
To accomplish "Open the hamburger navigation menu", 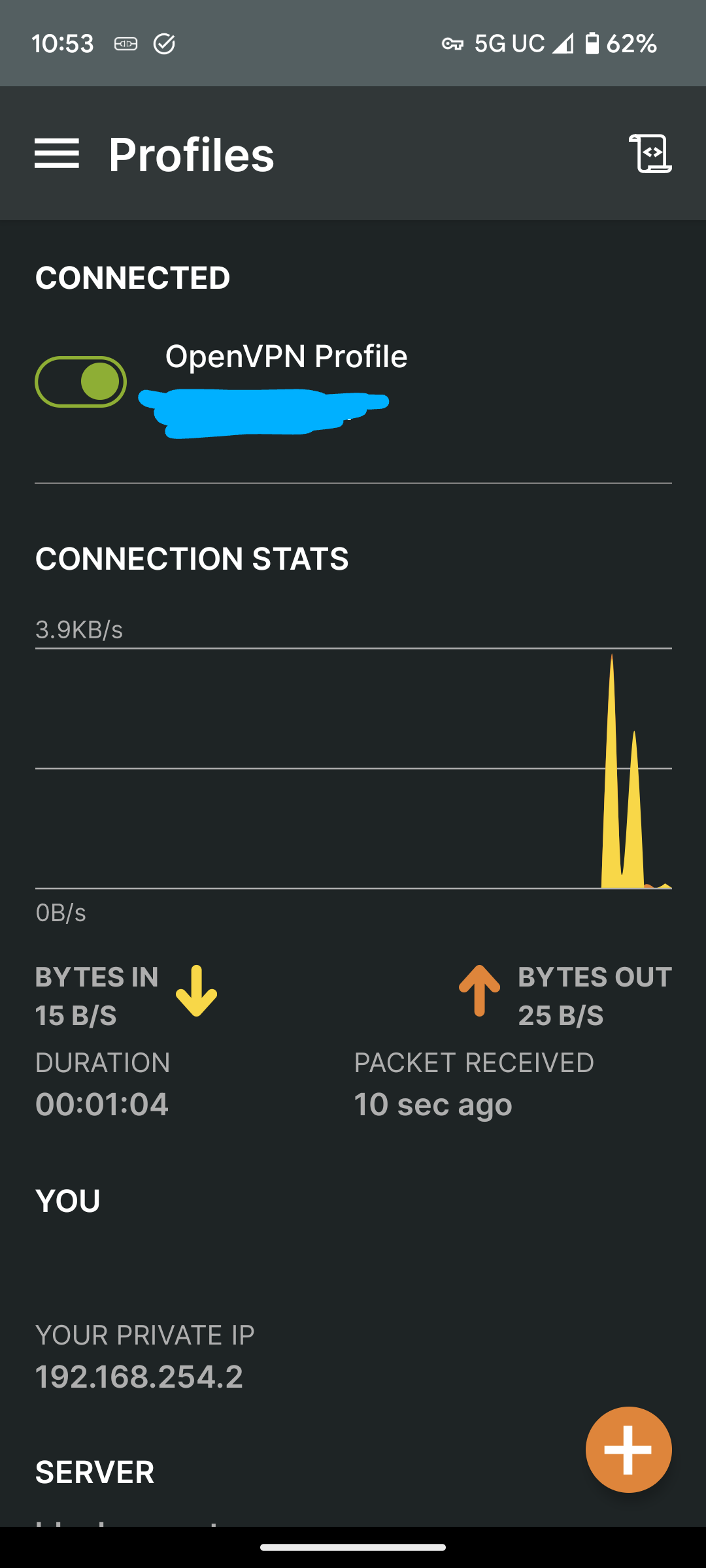I will (57, 154).
